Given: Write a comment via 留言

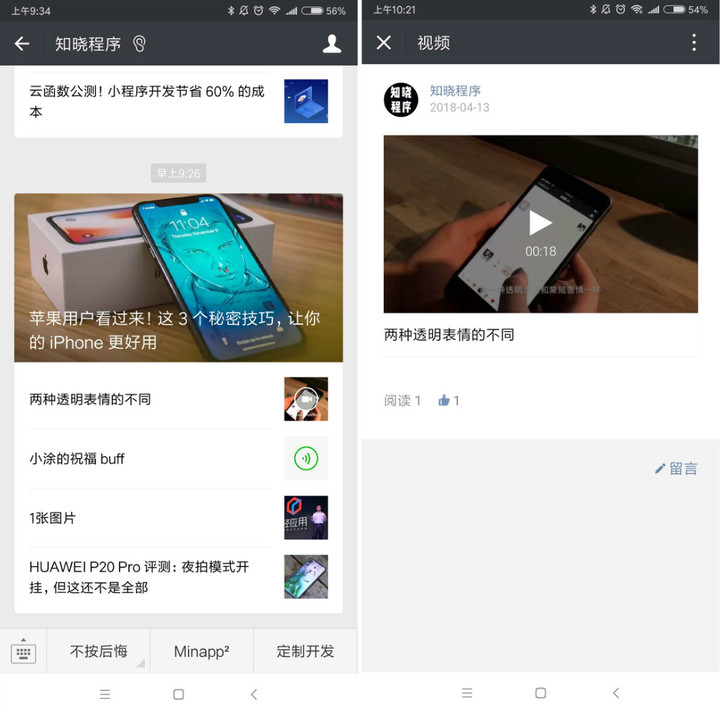Looking at the screenshot, I should click(676, 468).
